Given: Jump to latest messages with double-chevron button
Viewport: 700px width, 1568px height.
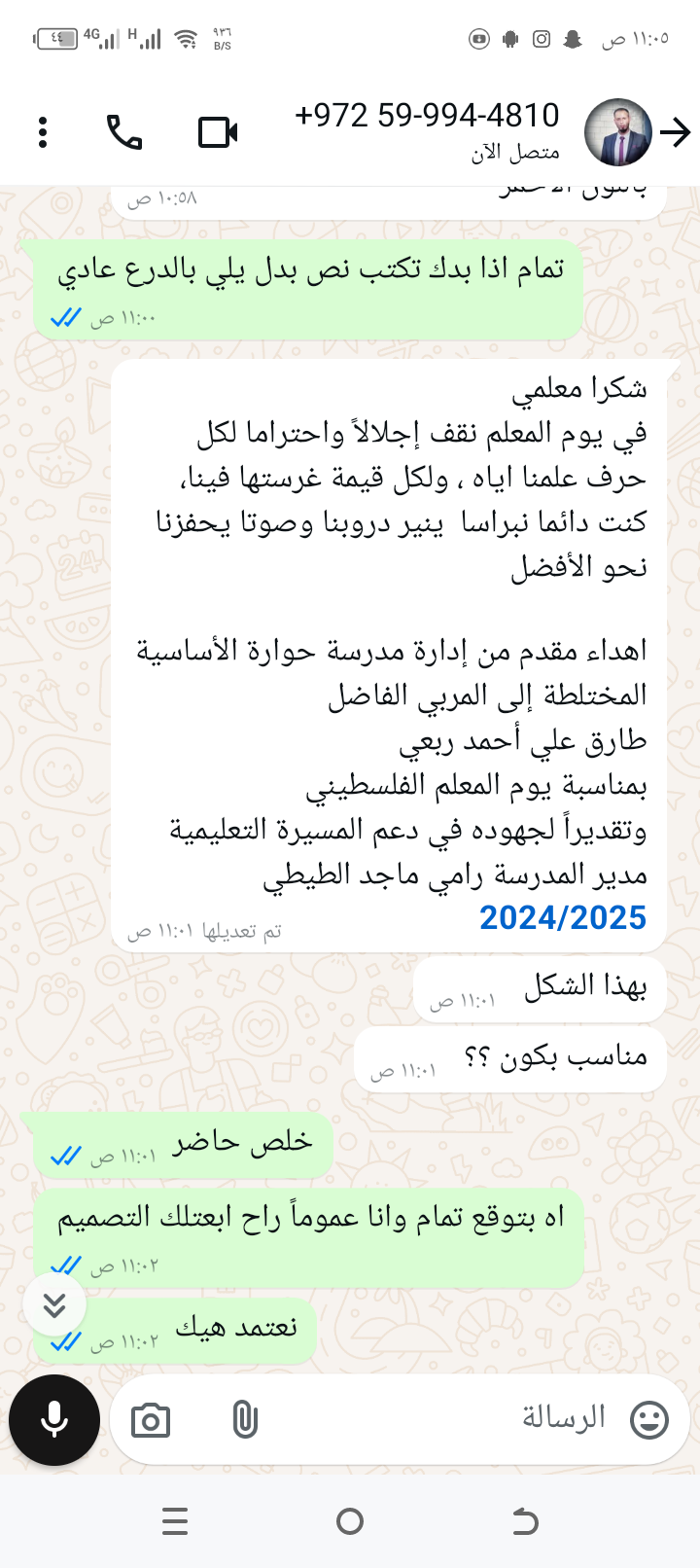Looking at the screenshot, I should click(x=54, y=1304).
